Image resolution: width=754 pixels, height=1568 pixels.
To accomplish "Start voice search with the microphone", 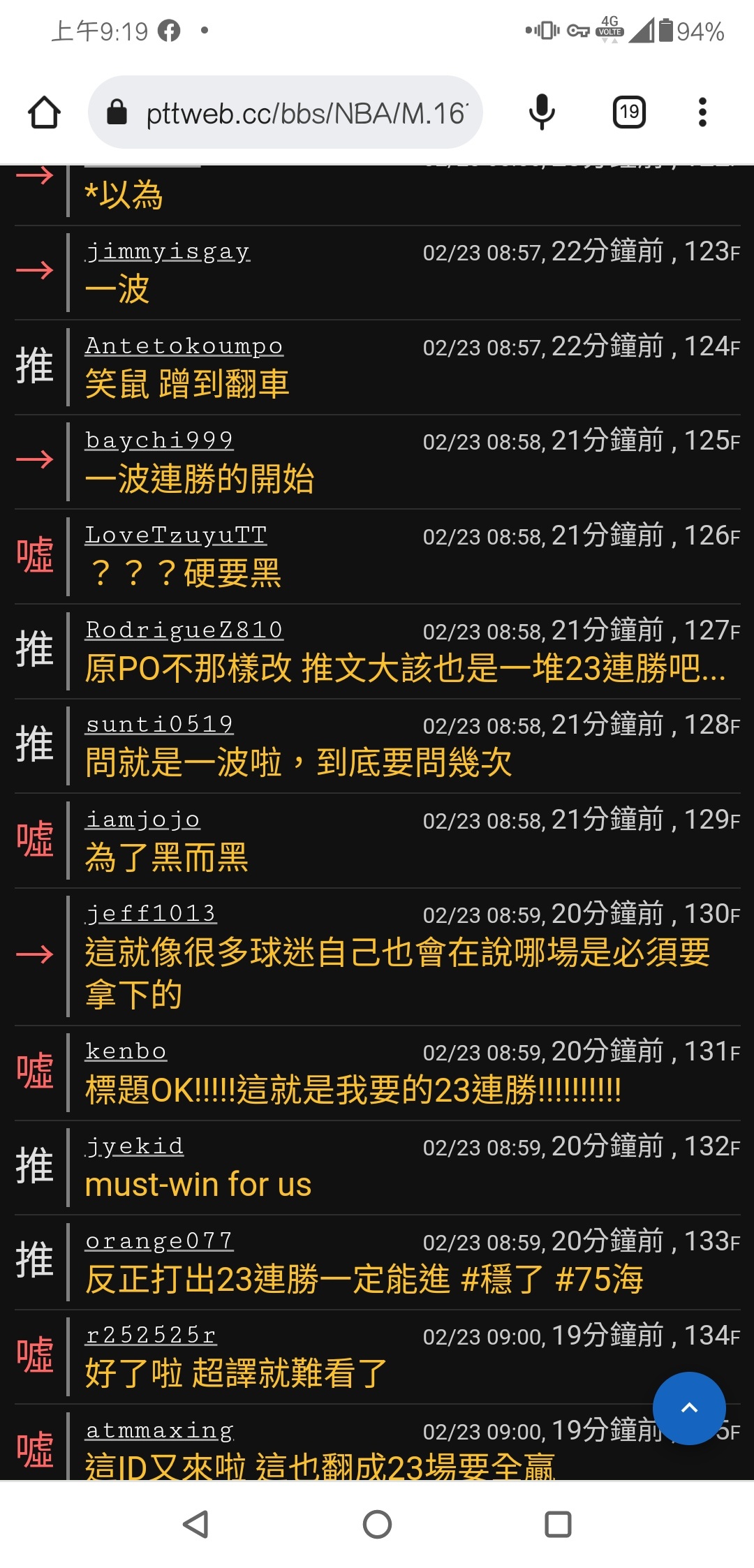I will [542, 112].
